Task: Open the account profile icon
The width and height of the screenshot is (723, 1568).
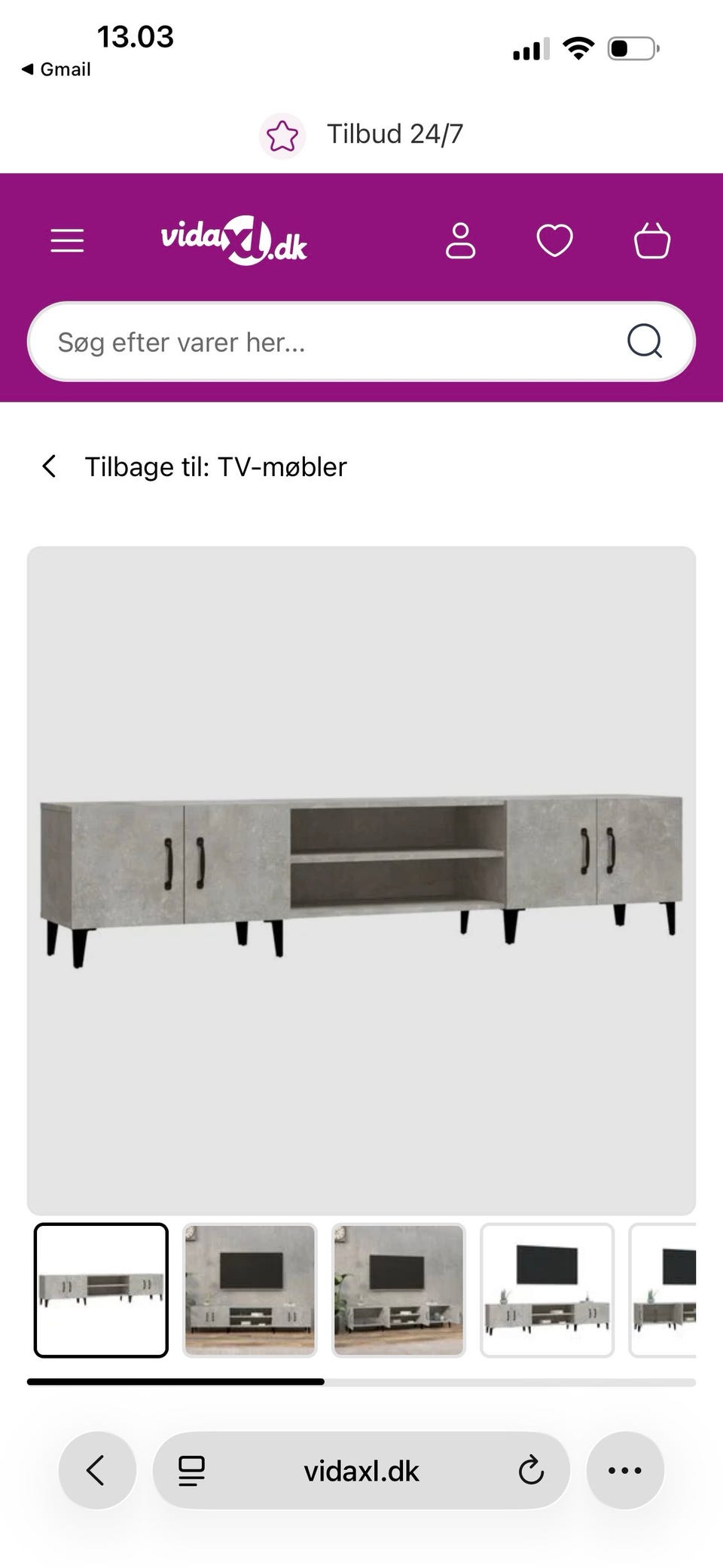Action: click(x=461, y=240)
